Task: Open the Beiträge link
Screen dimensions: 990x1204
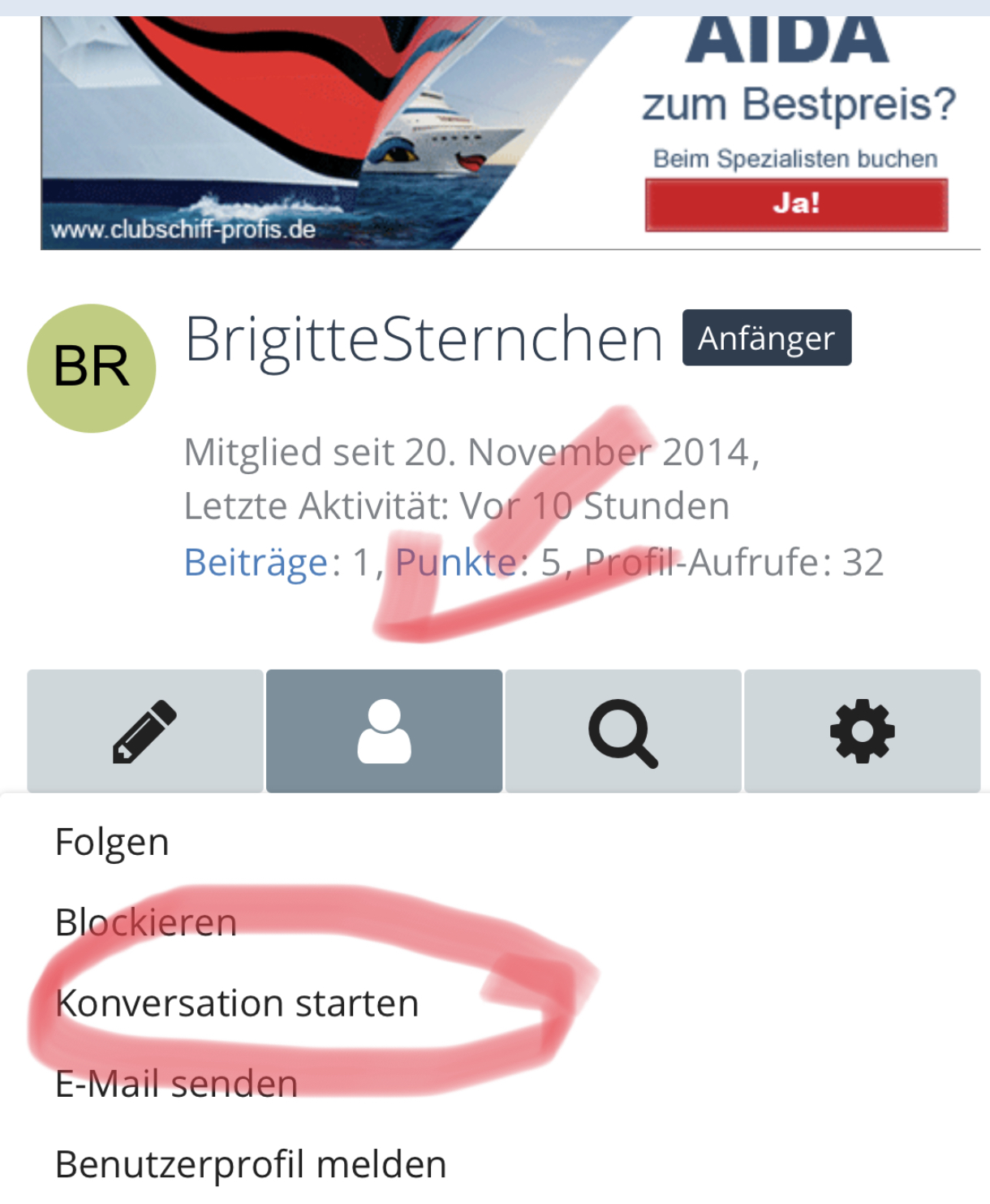Action: coord(256,562)
